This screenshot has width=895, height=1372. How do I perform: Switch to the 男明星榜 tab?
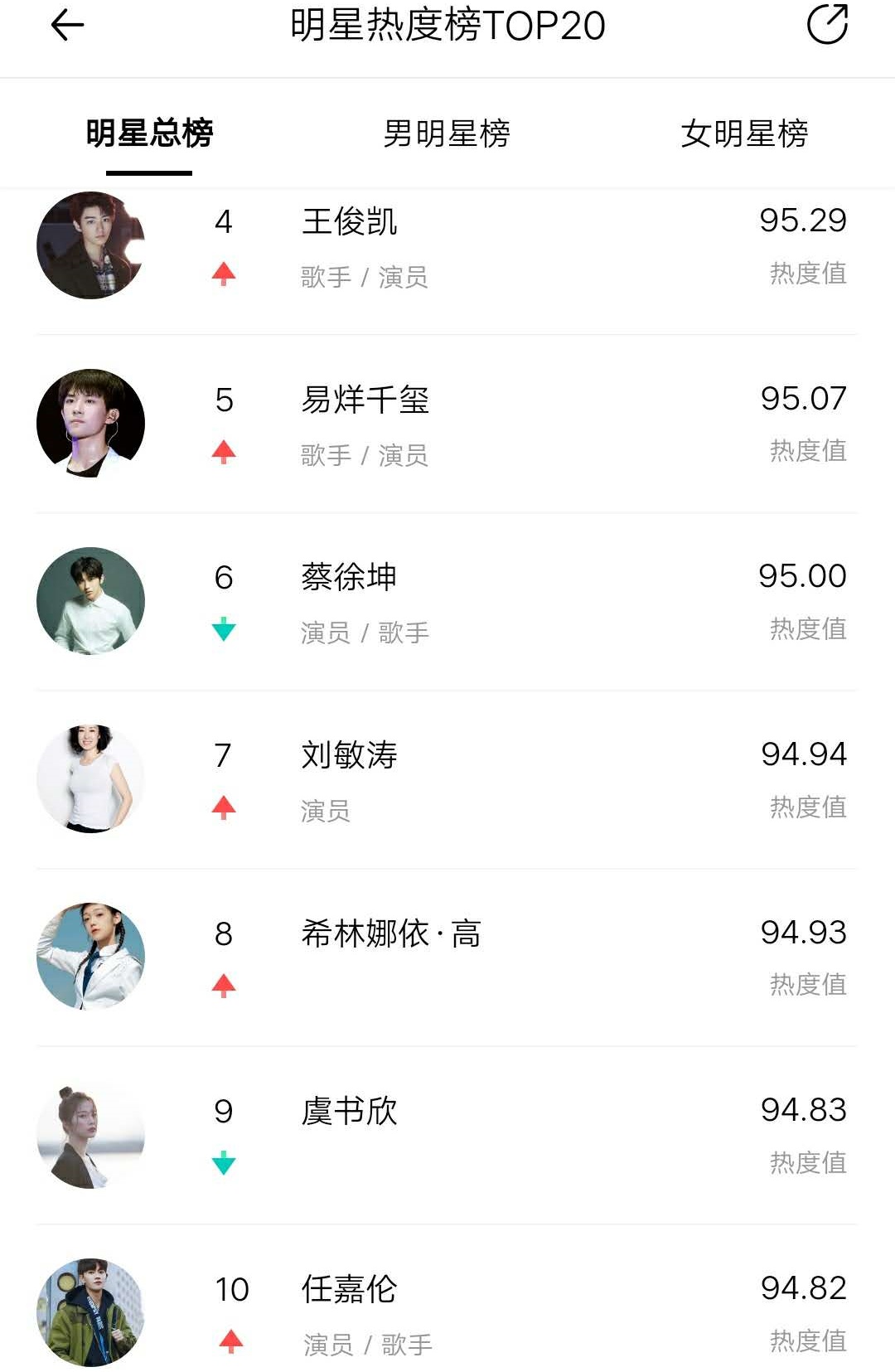click(x=447, y=133)
